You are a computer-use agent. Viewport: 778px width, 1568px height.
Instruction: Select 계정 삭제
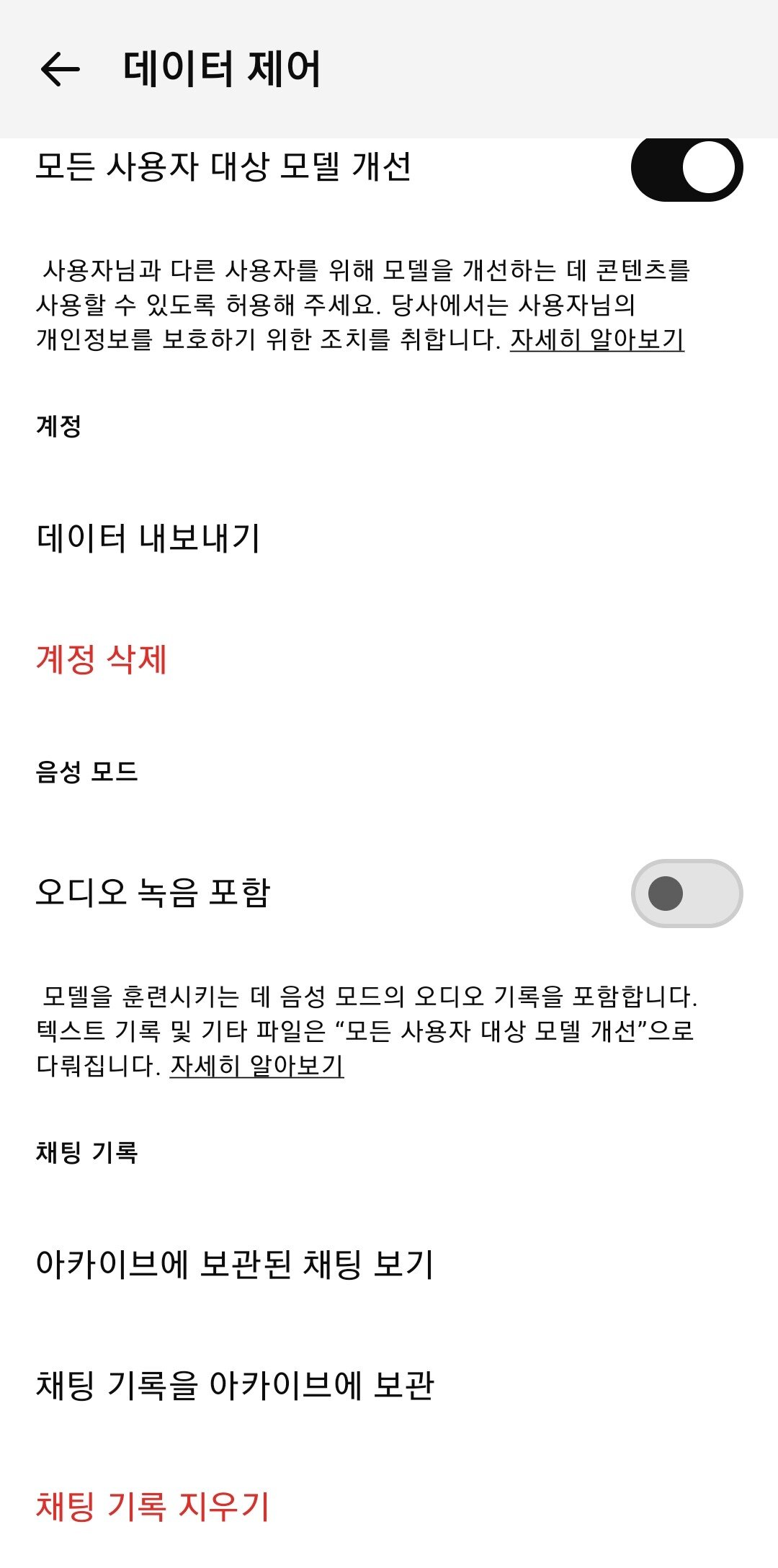click(x=102, y=659)
